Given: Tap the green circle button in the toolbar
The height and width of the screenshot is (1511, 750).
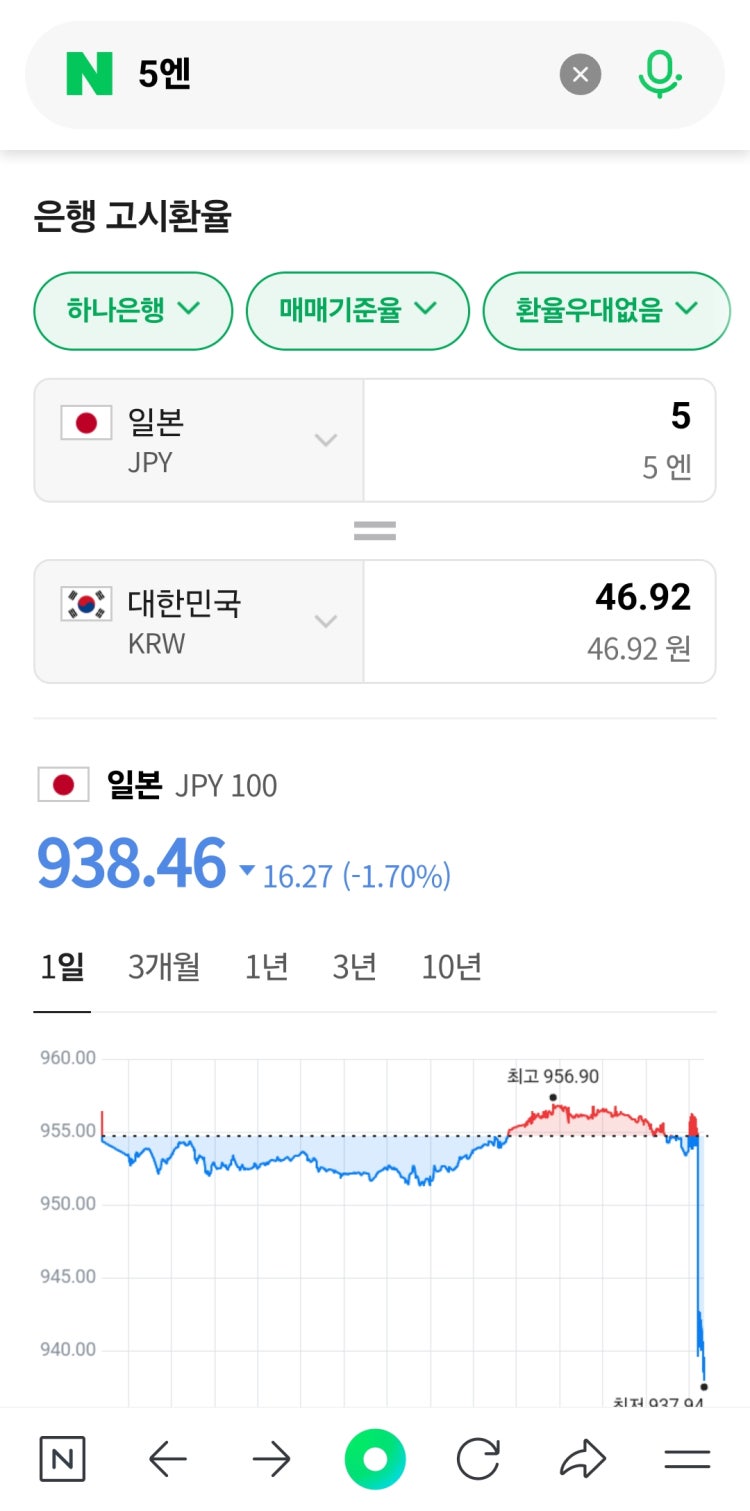Looking at the screenshot, I should coord(375,1460).
